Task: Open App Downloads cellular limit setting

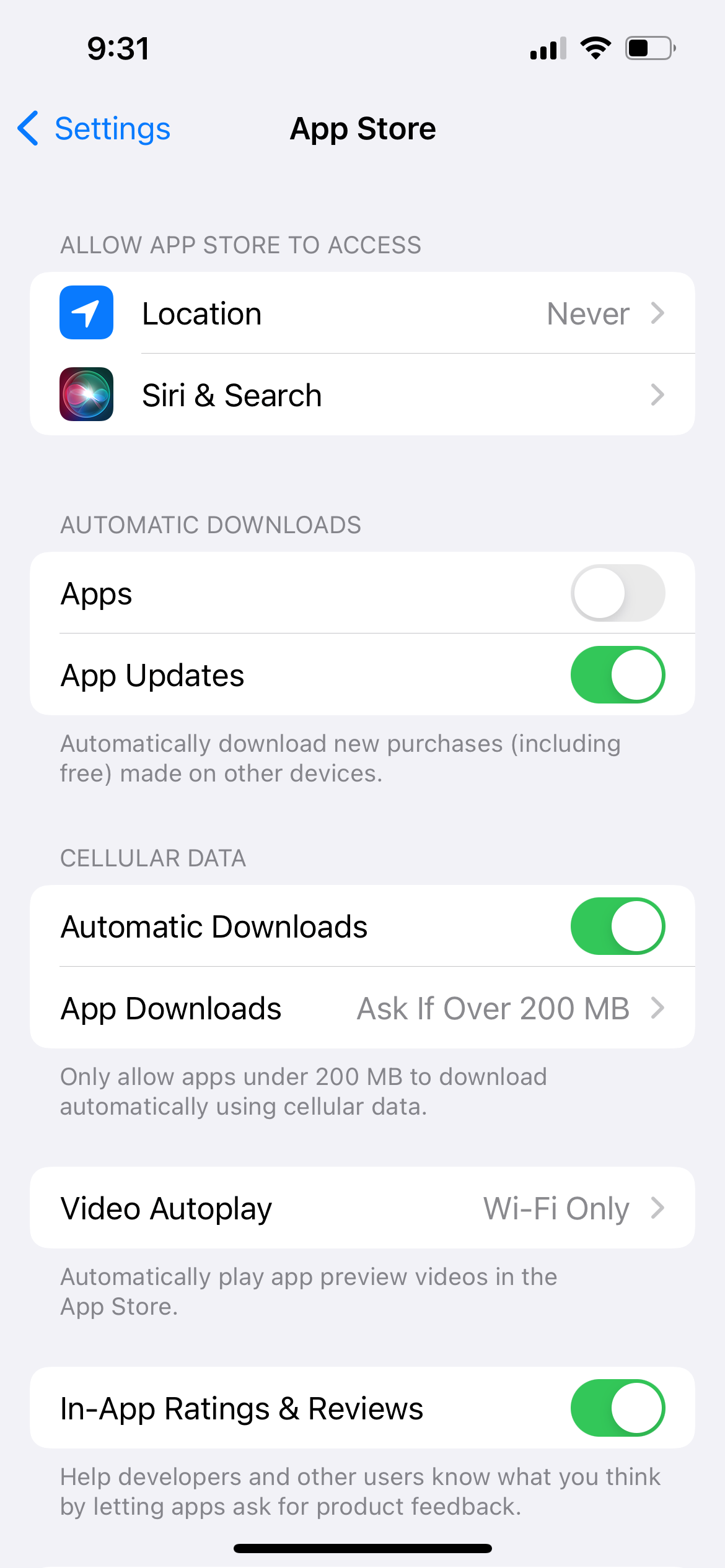Action: pos(362,1008)
